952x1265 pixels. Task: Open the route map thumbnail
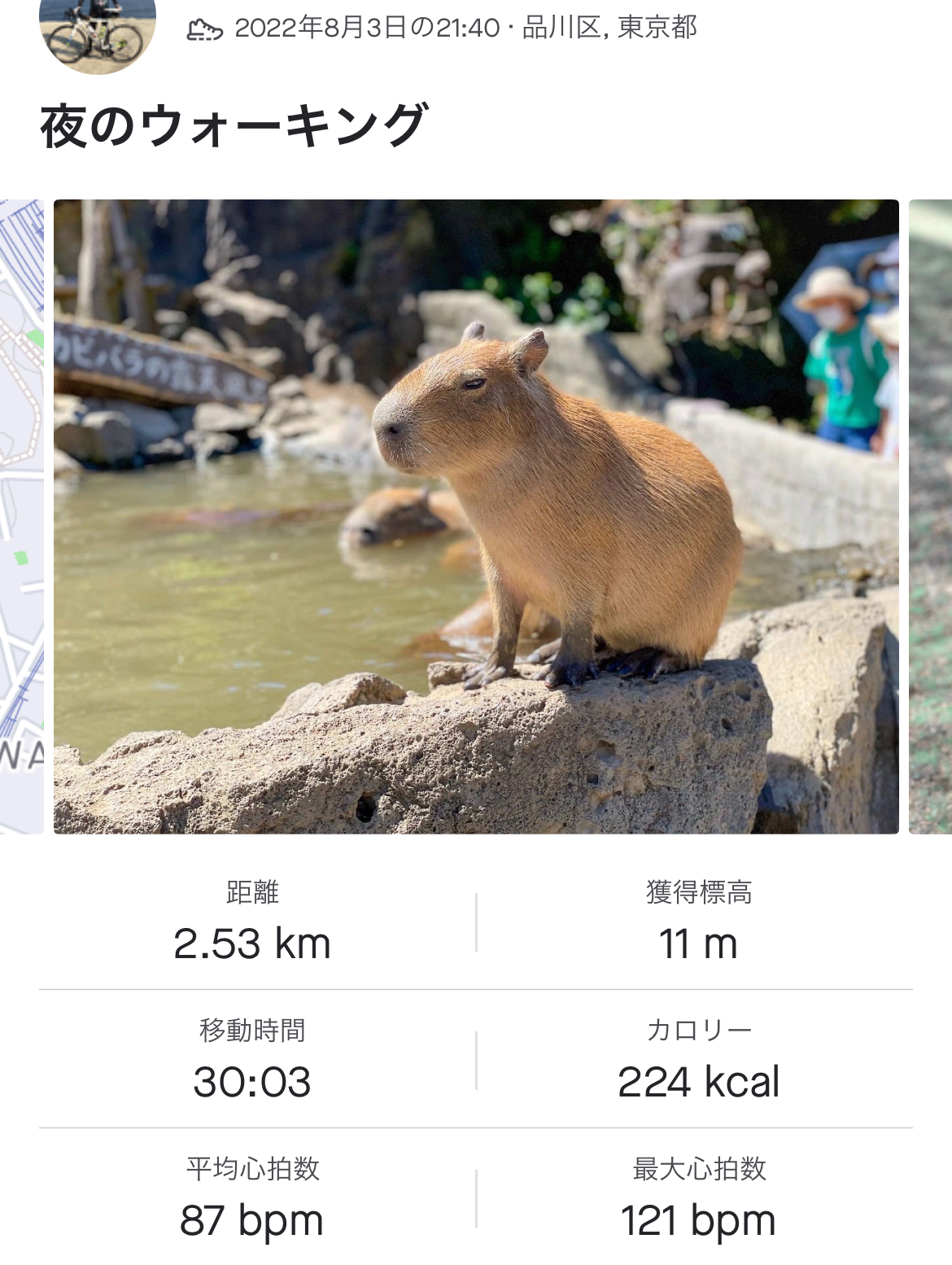coord(21,516)
